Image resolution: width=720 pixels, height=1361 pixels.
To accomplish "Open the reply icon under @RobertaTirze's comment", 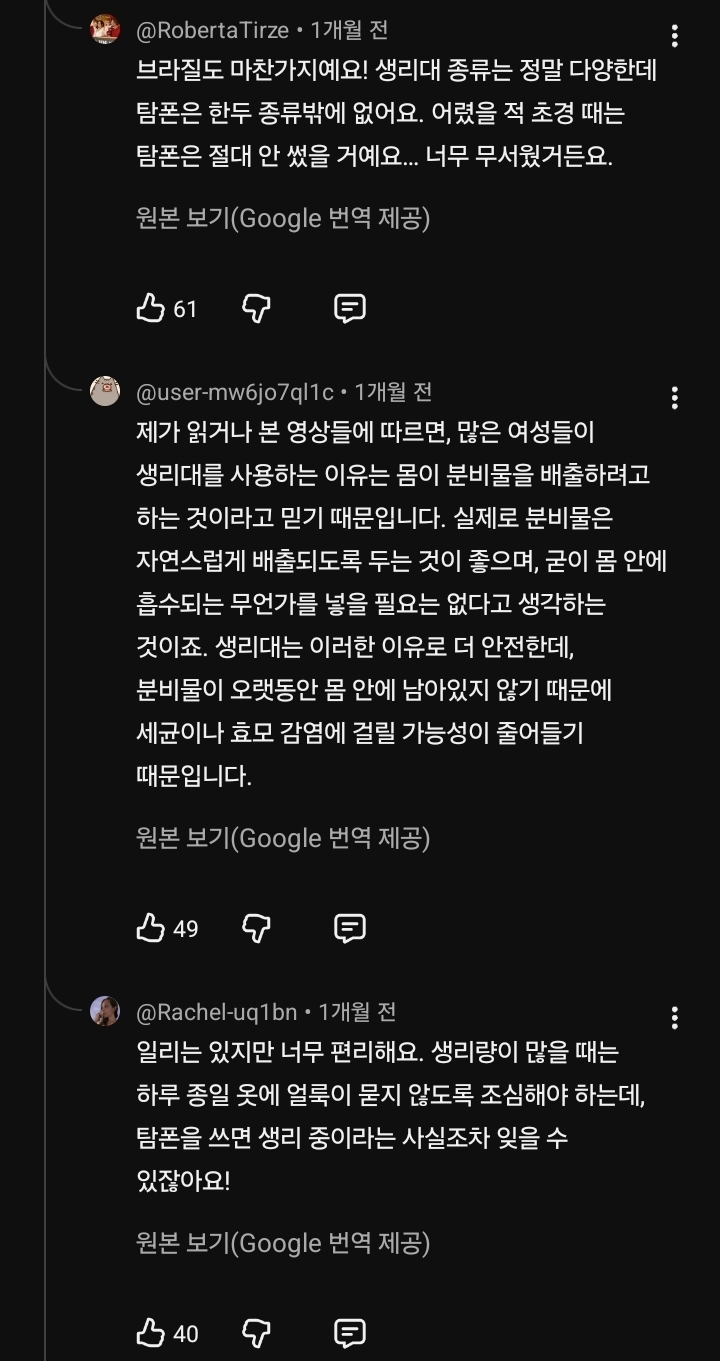I will (348, 309).
